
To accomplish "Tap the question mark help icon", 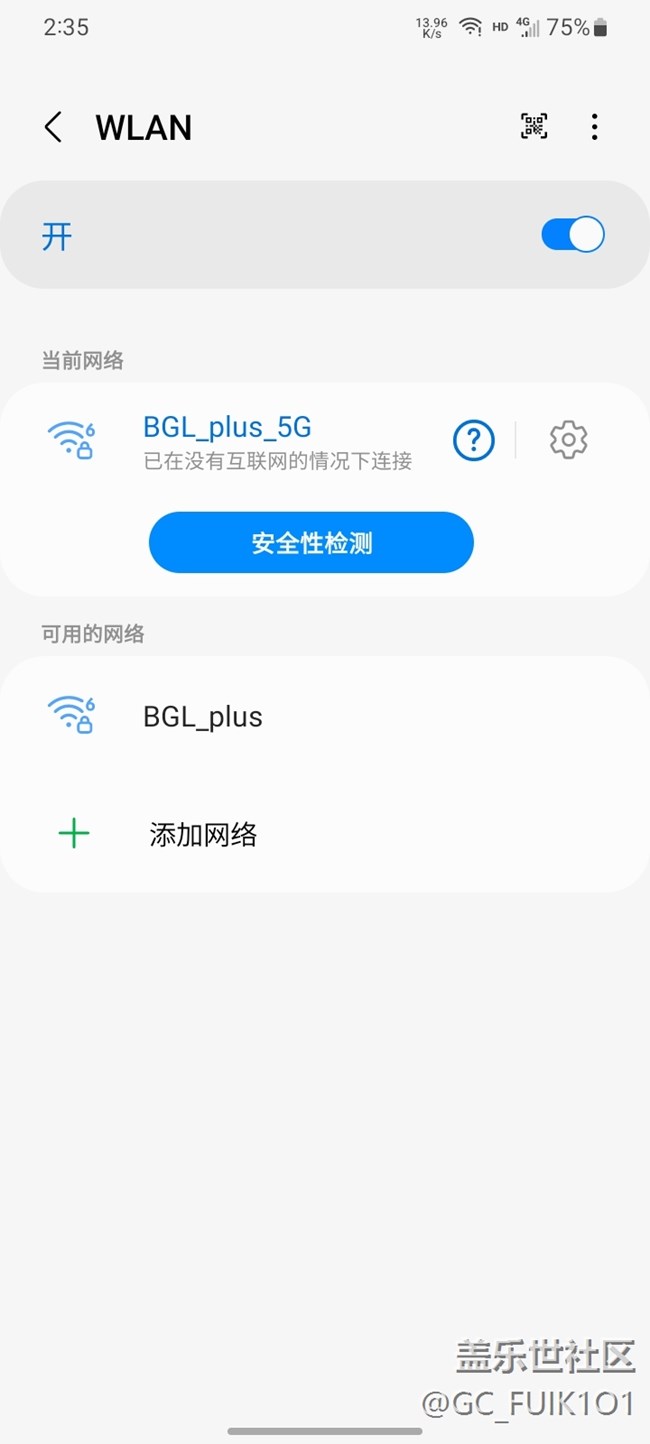I will 474,440.
